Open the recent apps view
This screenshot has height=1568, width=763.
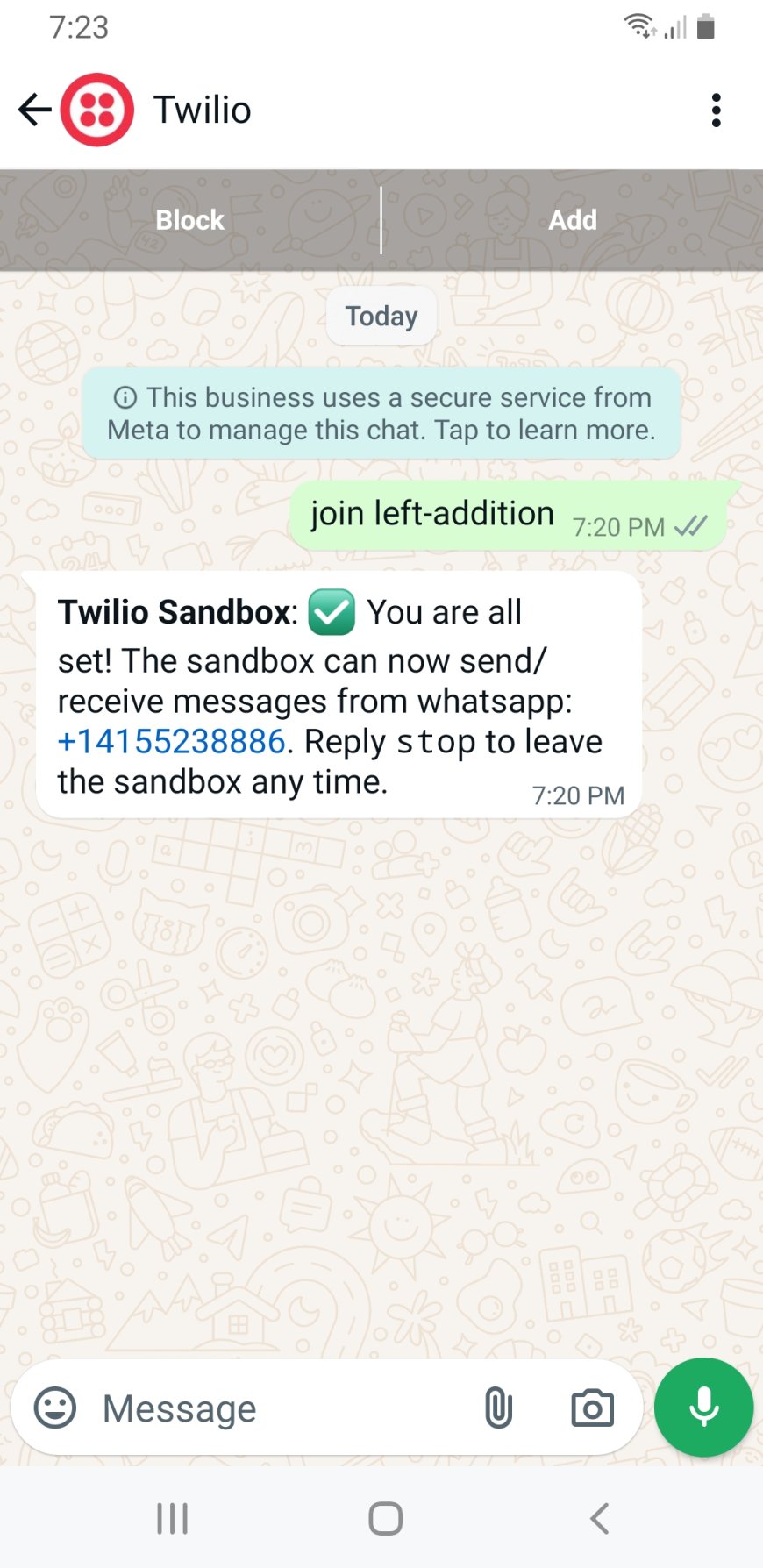172,1518
